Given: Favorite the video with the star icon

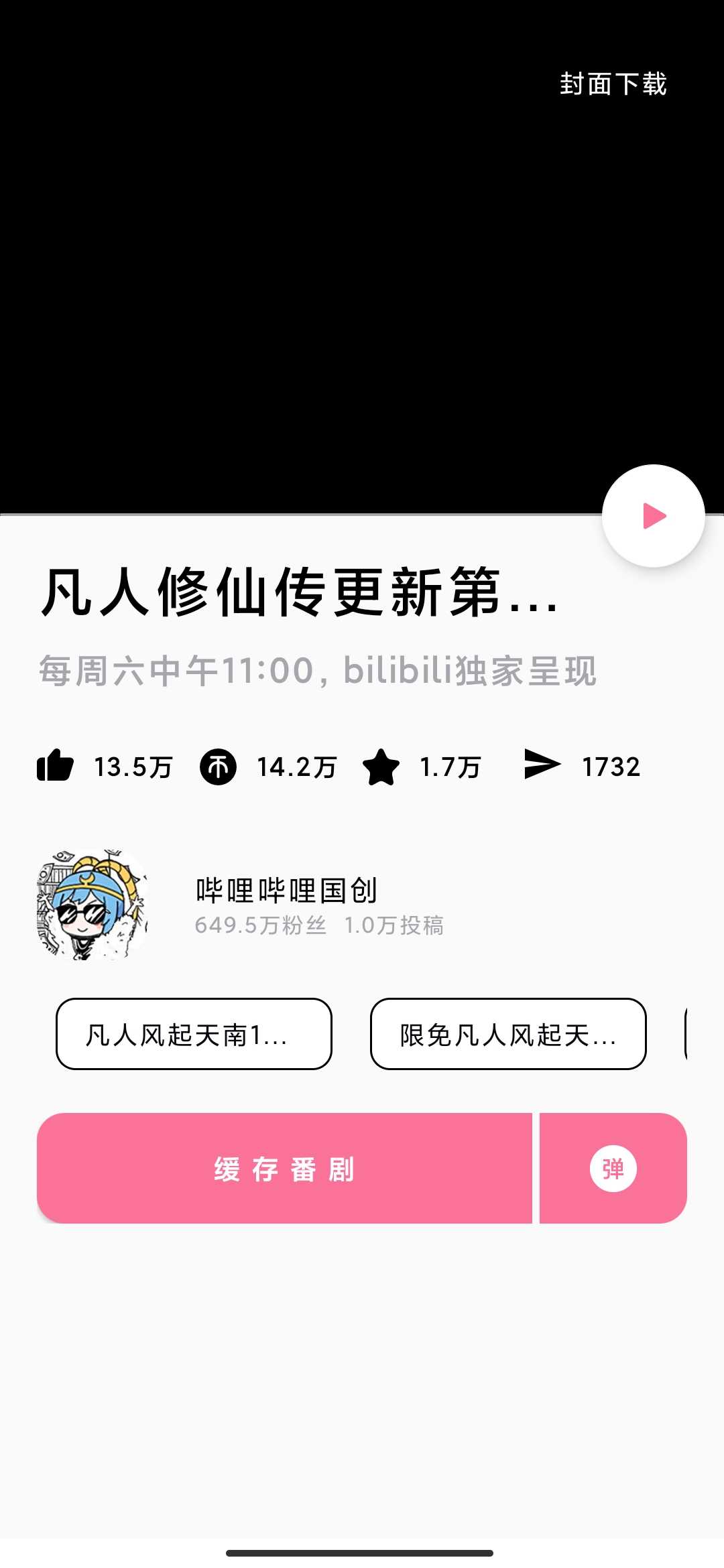Looking at the screenshot, I should click(x=381, y=767).
